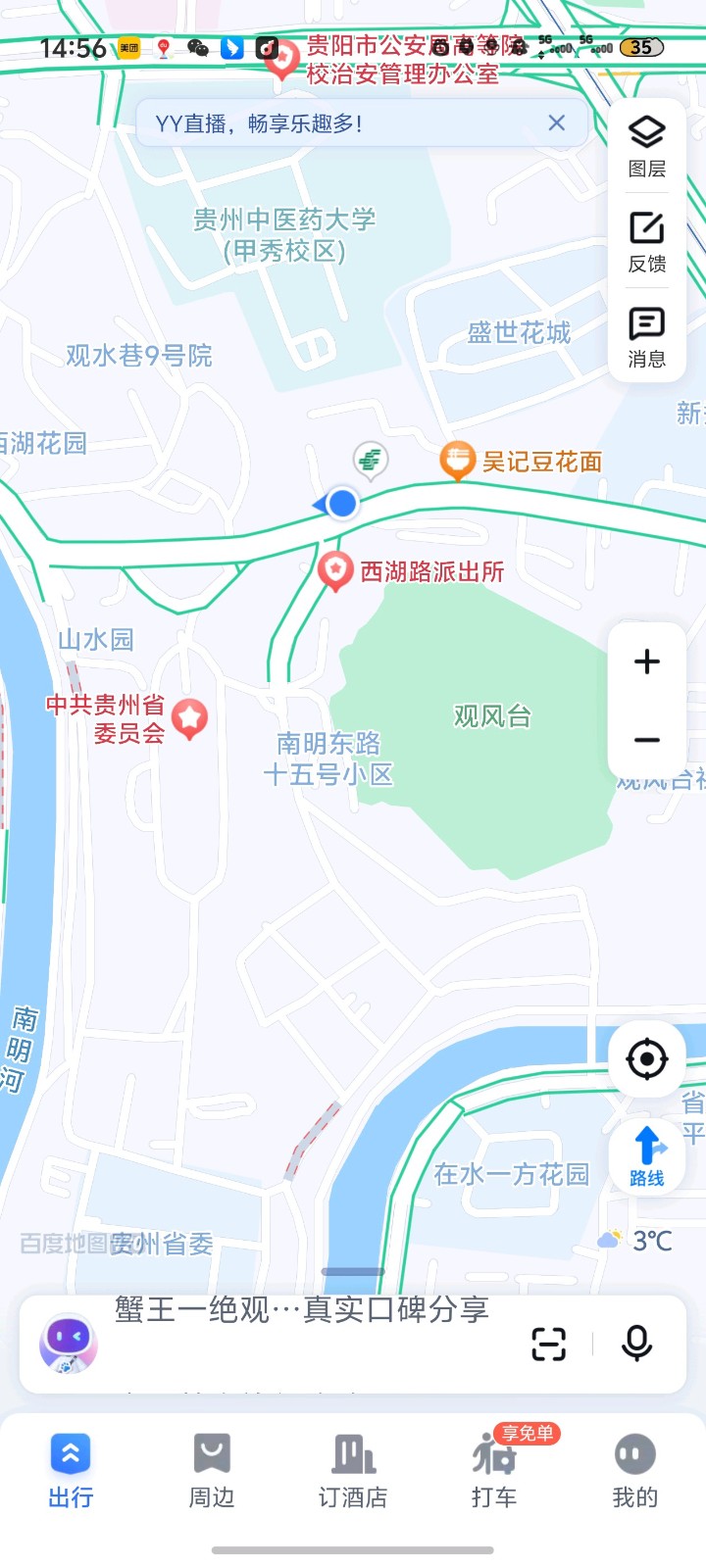
Task: Tap the blue current position dot
Action: (341, 503)
